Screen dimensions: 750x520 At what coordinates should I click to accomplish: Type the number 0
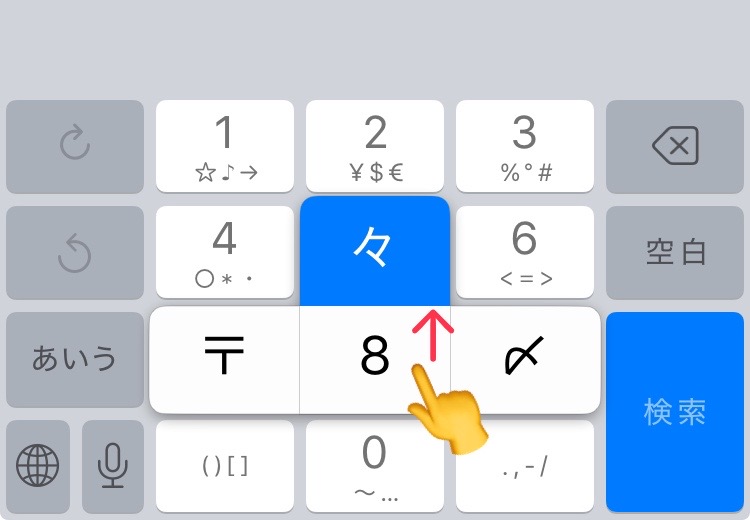(375, 465)
